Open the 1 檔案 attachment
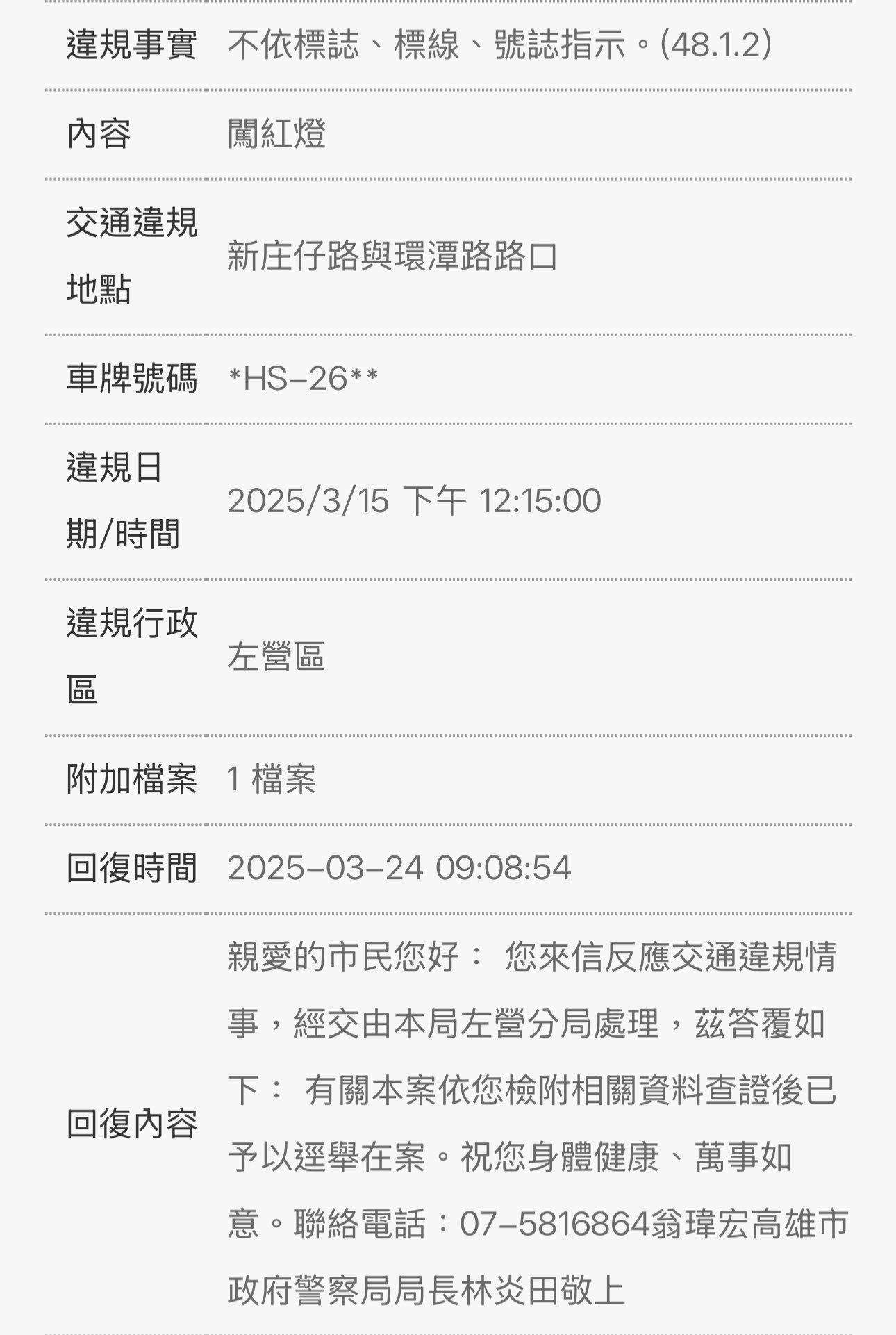 click(272, 779)
